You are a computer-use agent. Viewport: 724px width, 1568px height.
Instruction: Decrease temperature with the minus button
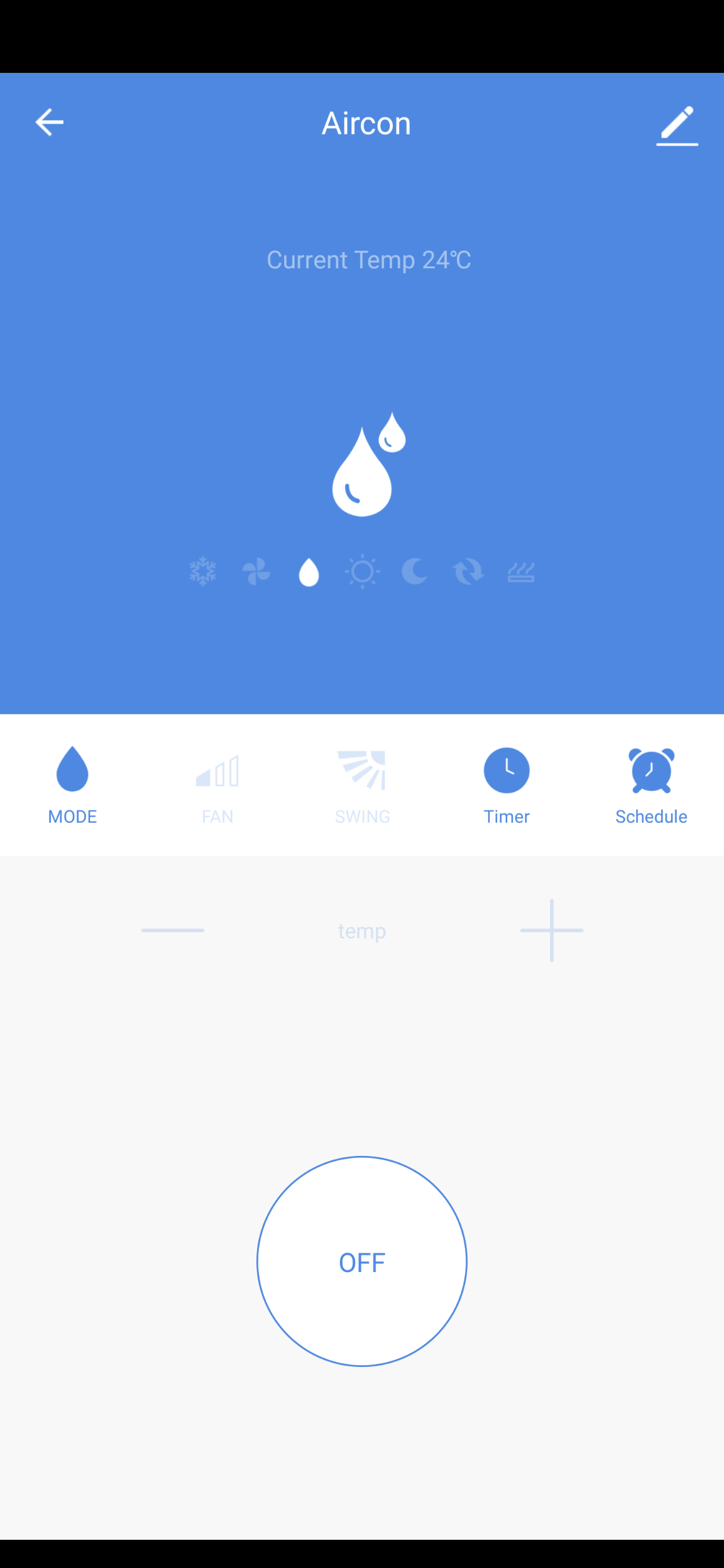[173, 930]
